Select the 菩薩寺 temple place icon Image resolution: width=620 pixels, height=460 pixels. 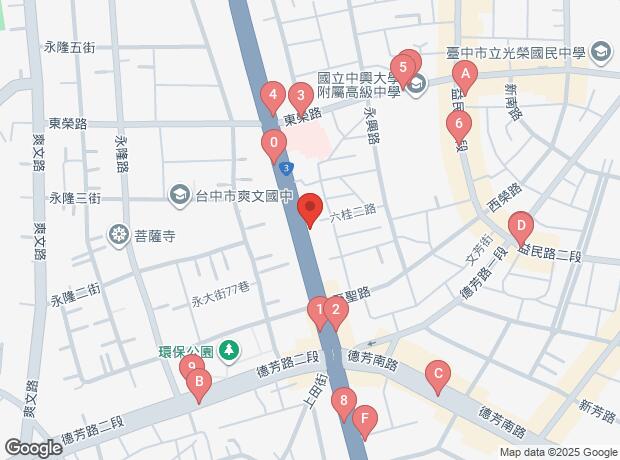tap(118, 235)
